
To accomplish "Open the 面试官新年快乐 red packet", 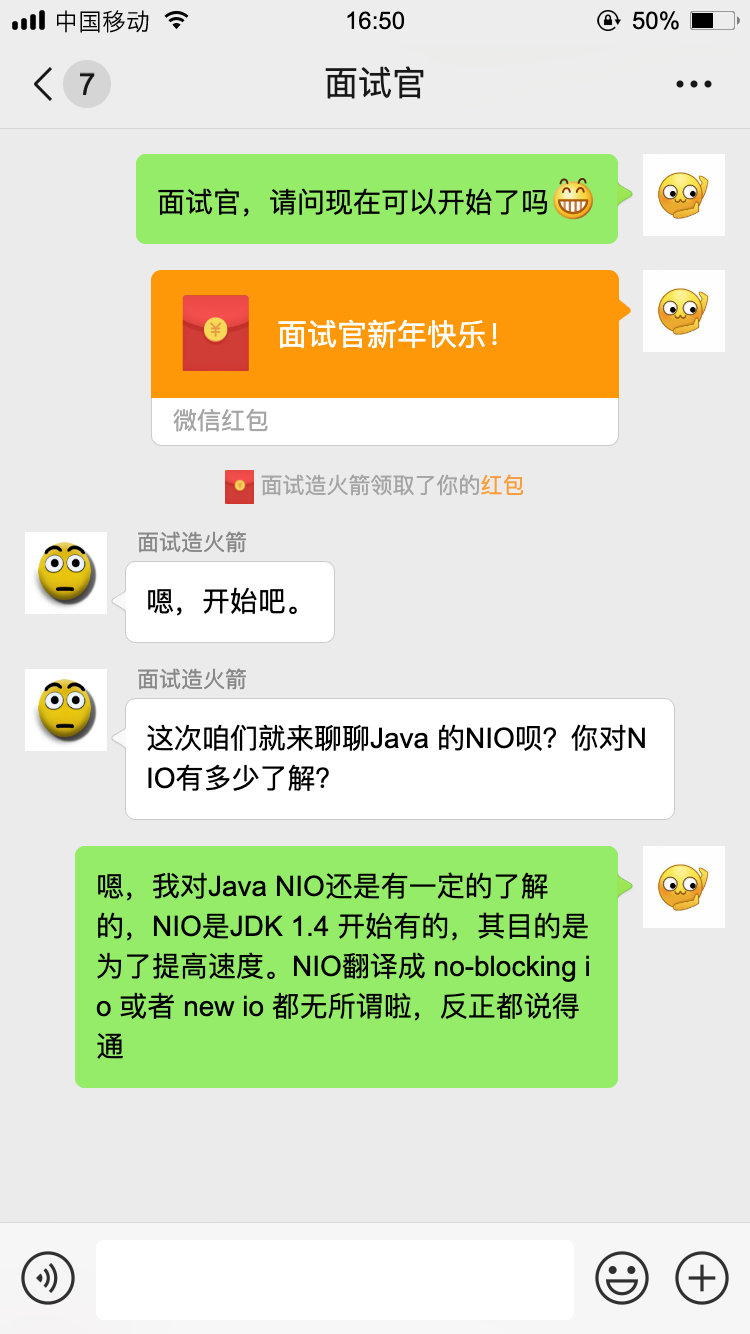I will coord(385,335).
